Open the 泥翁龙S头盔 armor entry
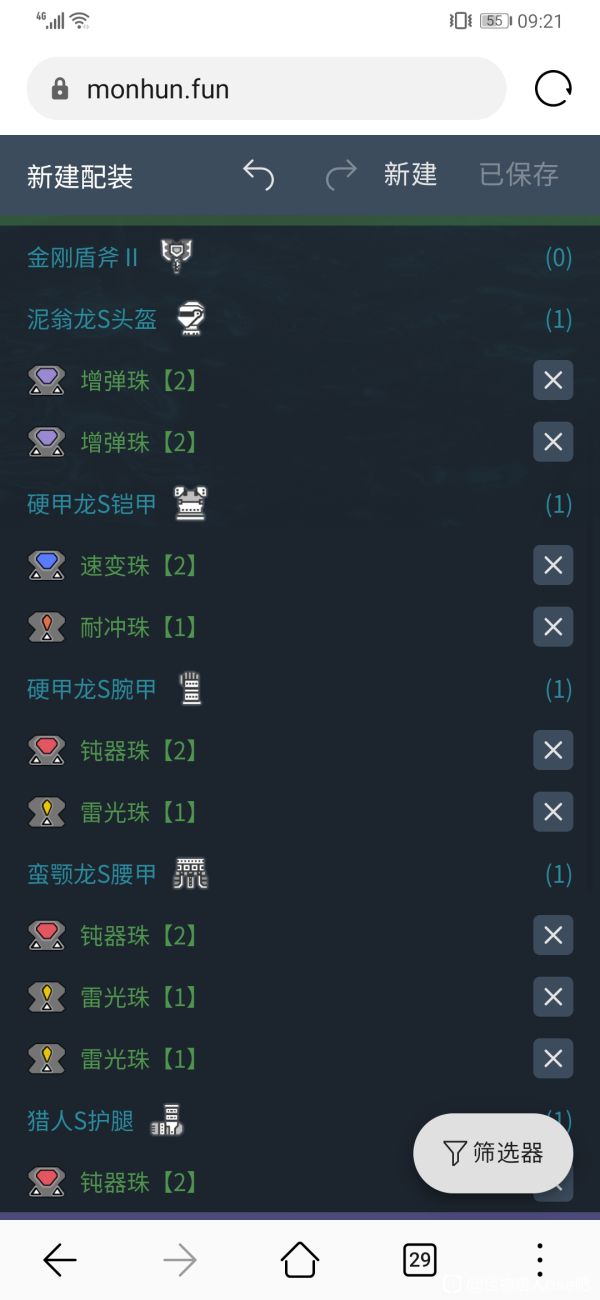 click(92, 319)
